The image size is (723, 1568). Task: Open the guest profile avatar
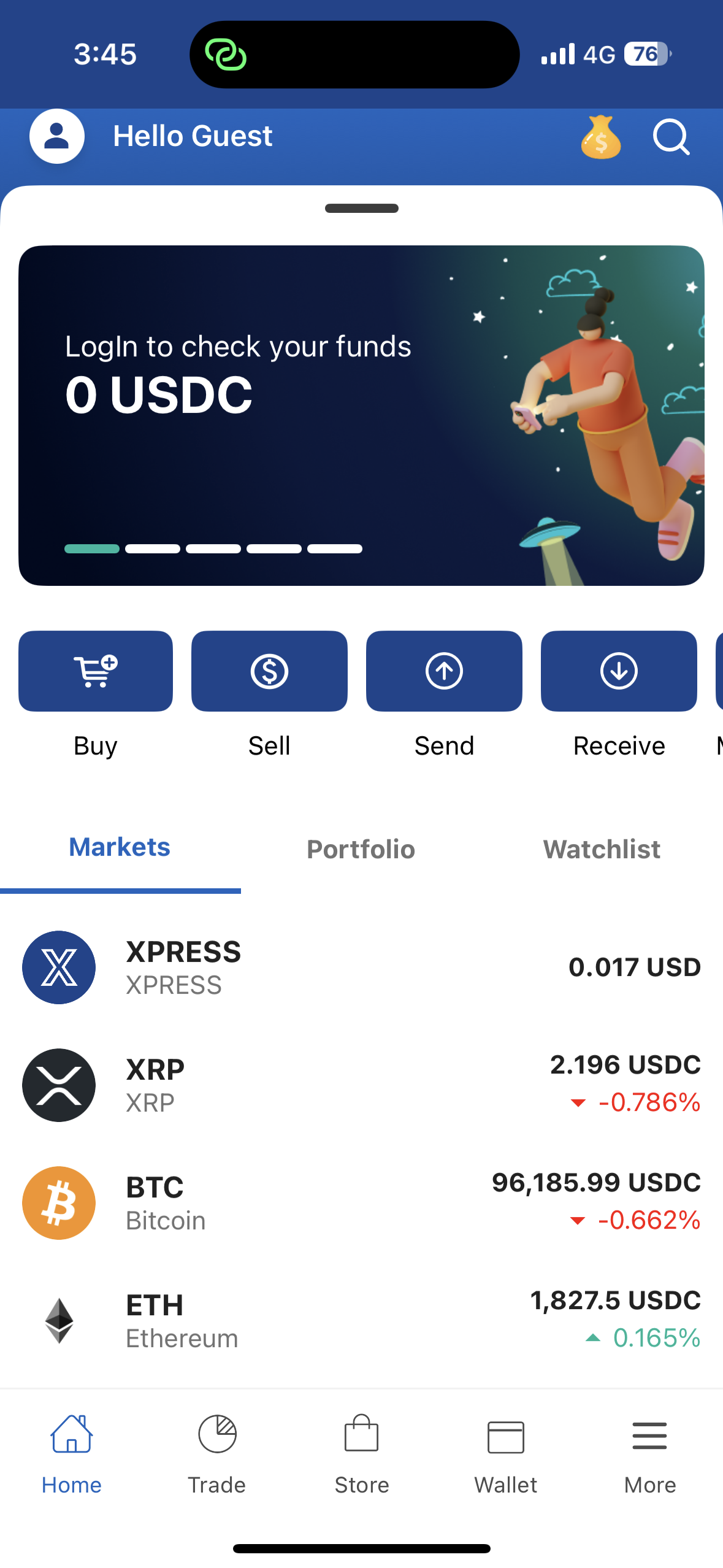[56, 136]
